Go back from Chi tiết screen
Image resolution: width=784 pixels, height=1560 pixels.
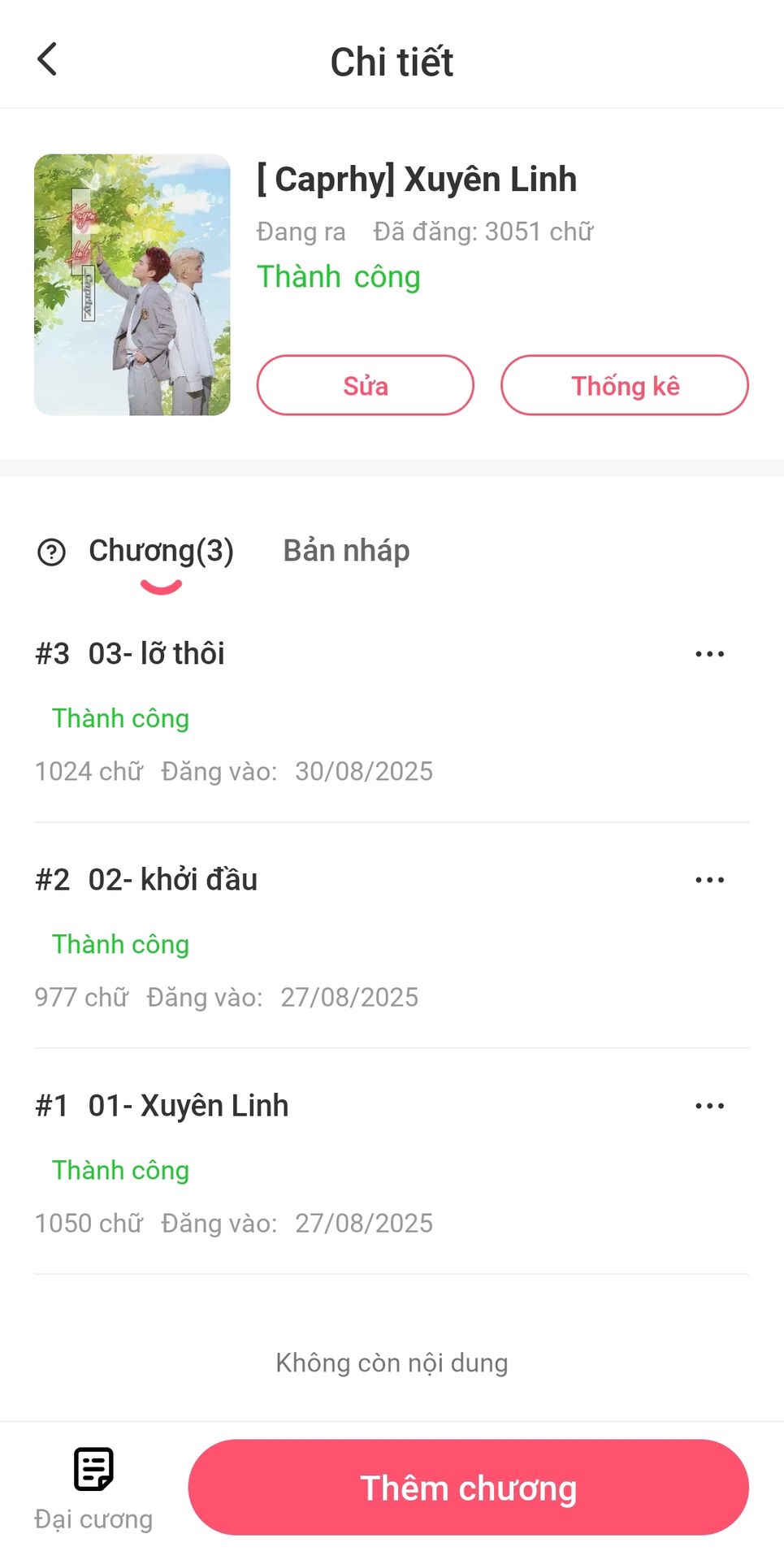click(47, 60)
